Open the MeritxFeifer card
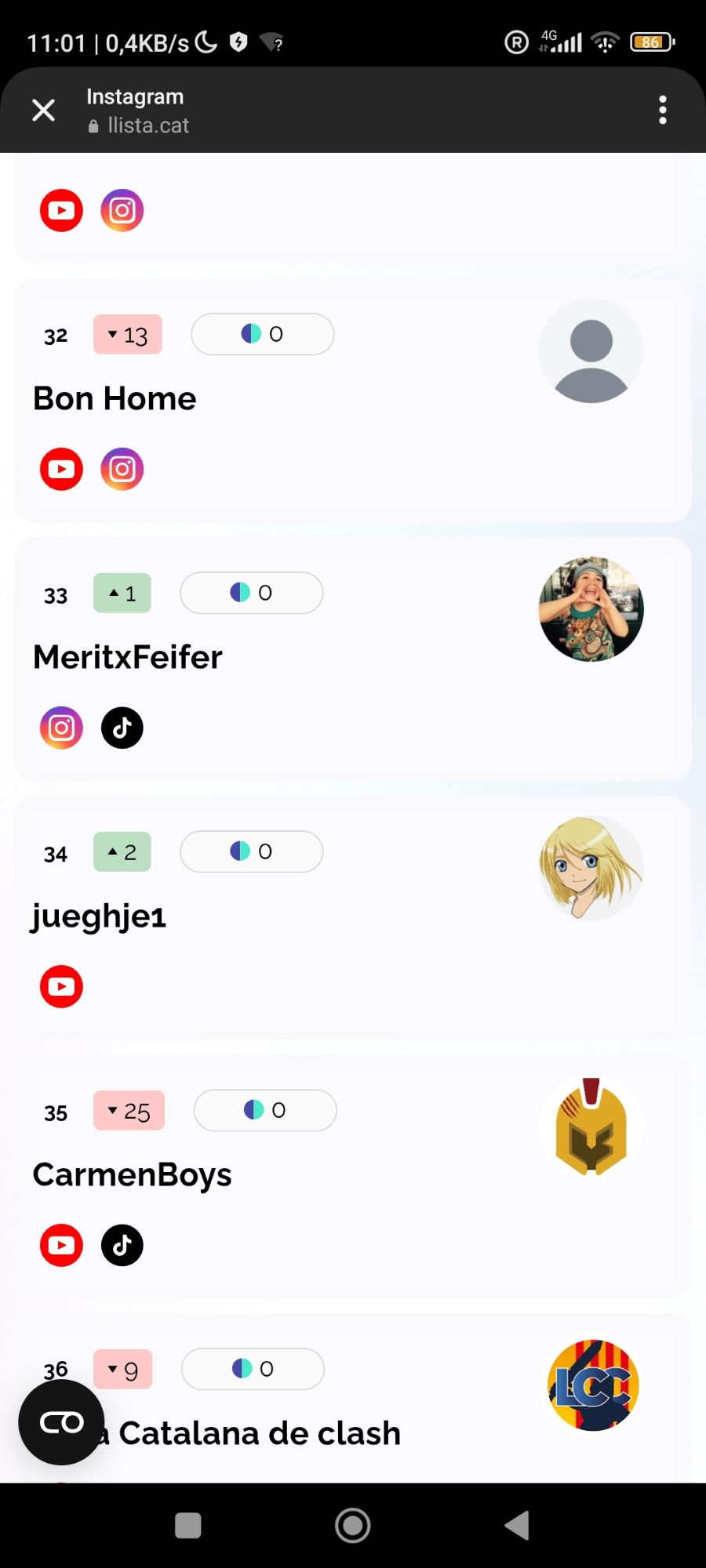 [128, 657]
